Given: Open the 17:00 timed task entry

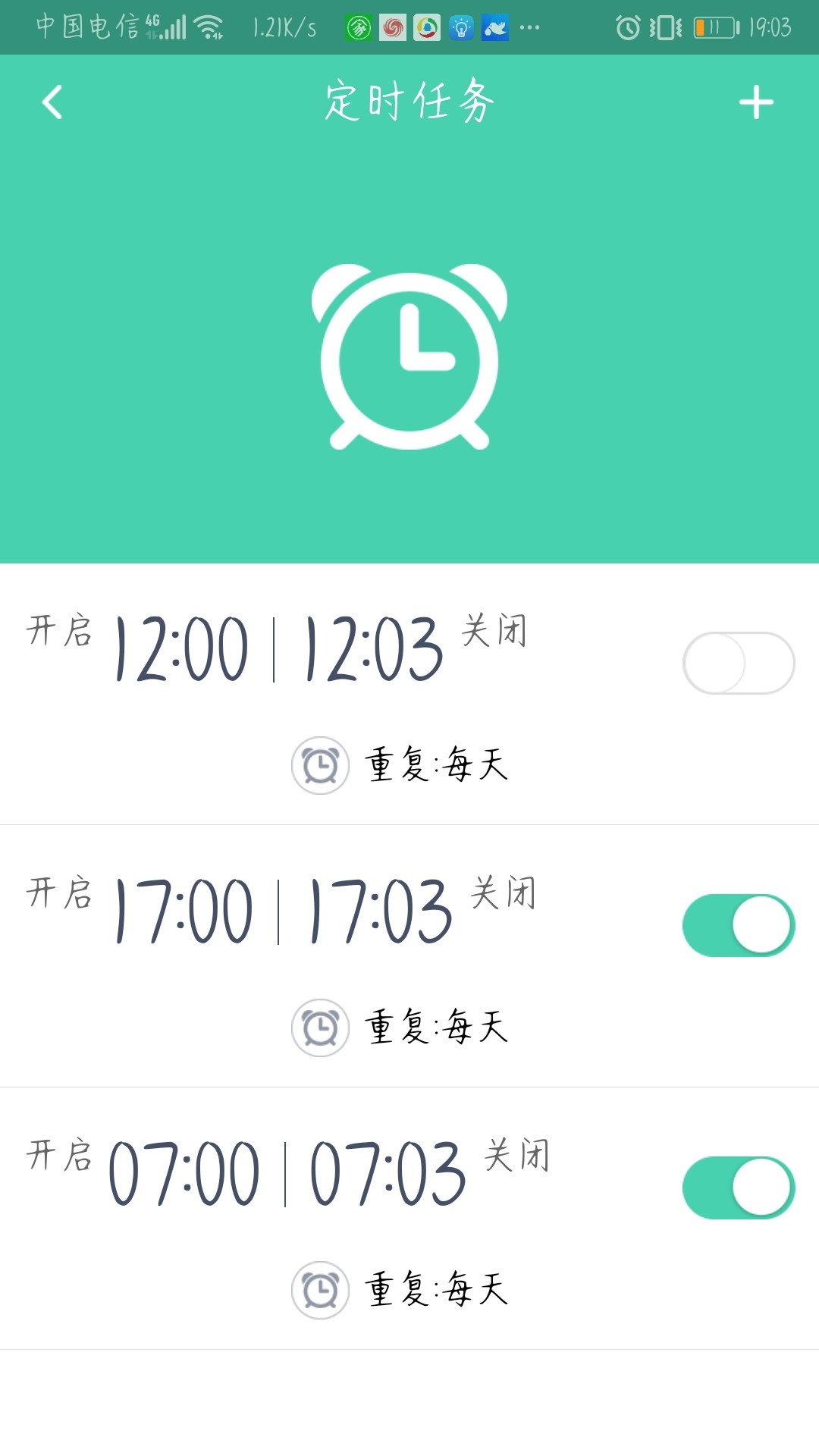Looking at the screenshot, I should coord(409,956).
